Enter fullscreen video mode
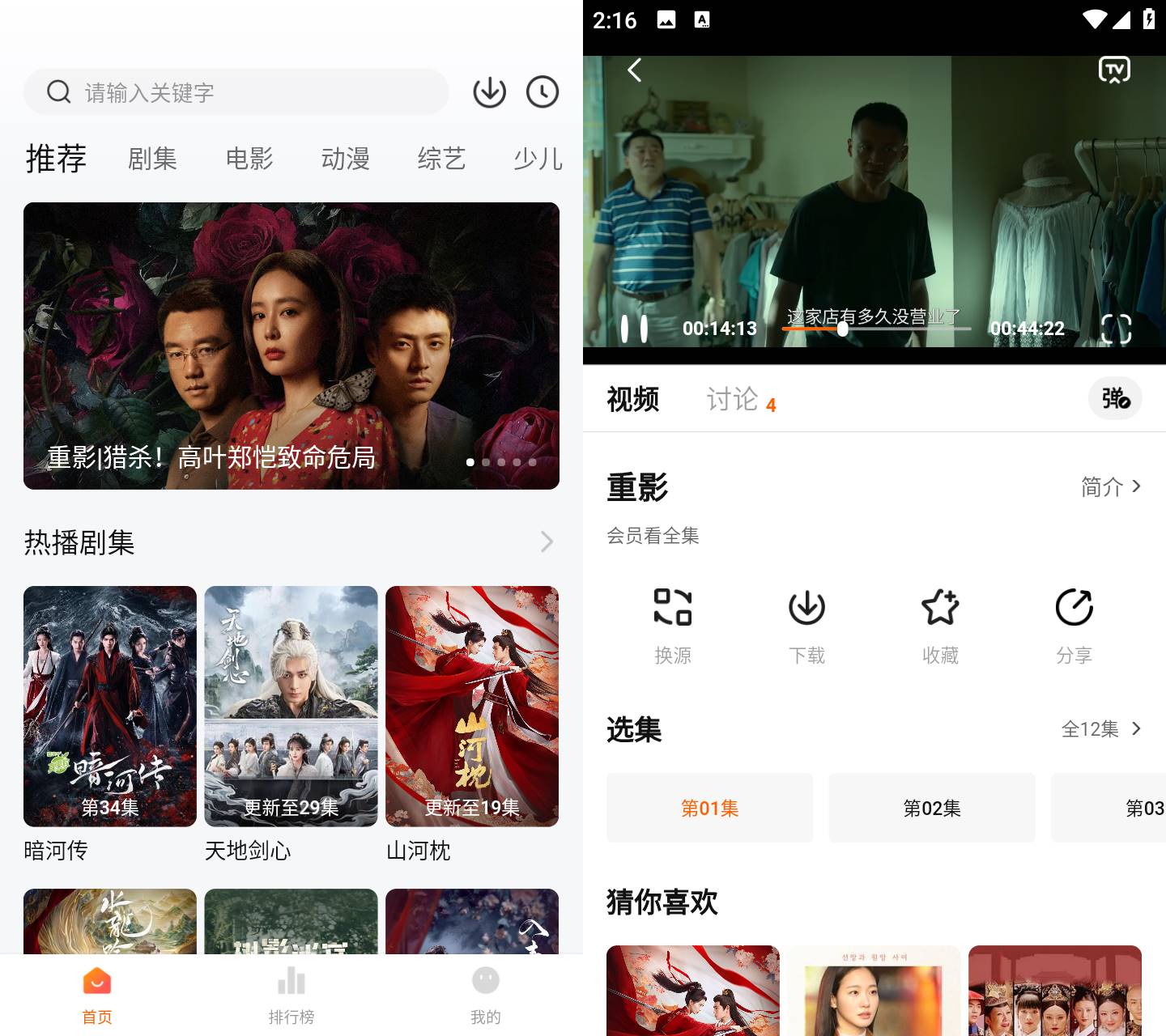The width and height of the screenshot is (1166, 1036). [x=1116, y=329]
